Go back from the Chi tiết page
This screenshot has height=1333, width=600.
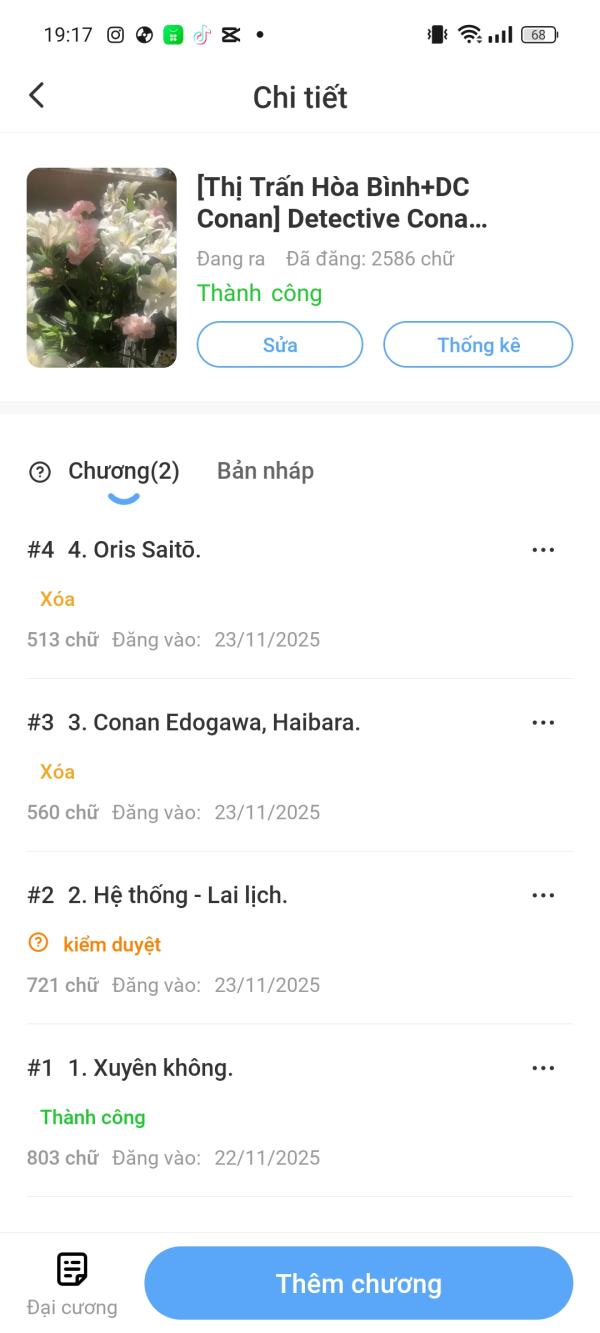tap(37, 96)
